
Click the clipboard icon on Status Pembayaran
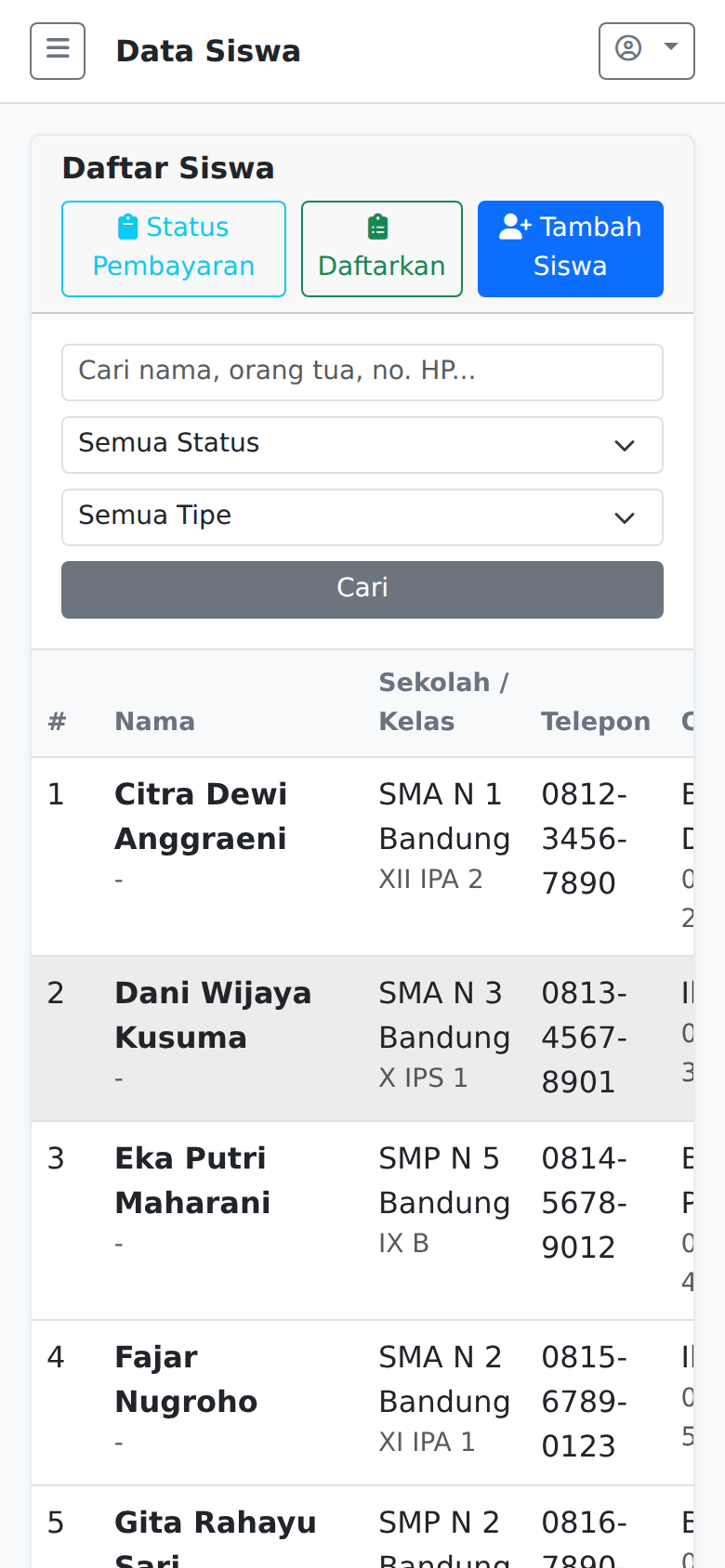[x=125, y=226]
